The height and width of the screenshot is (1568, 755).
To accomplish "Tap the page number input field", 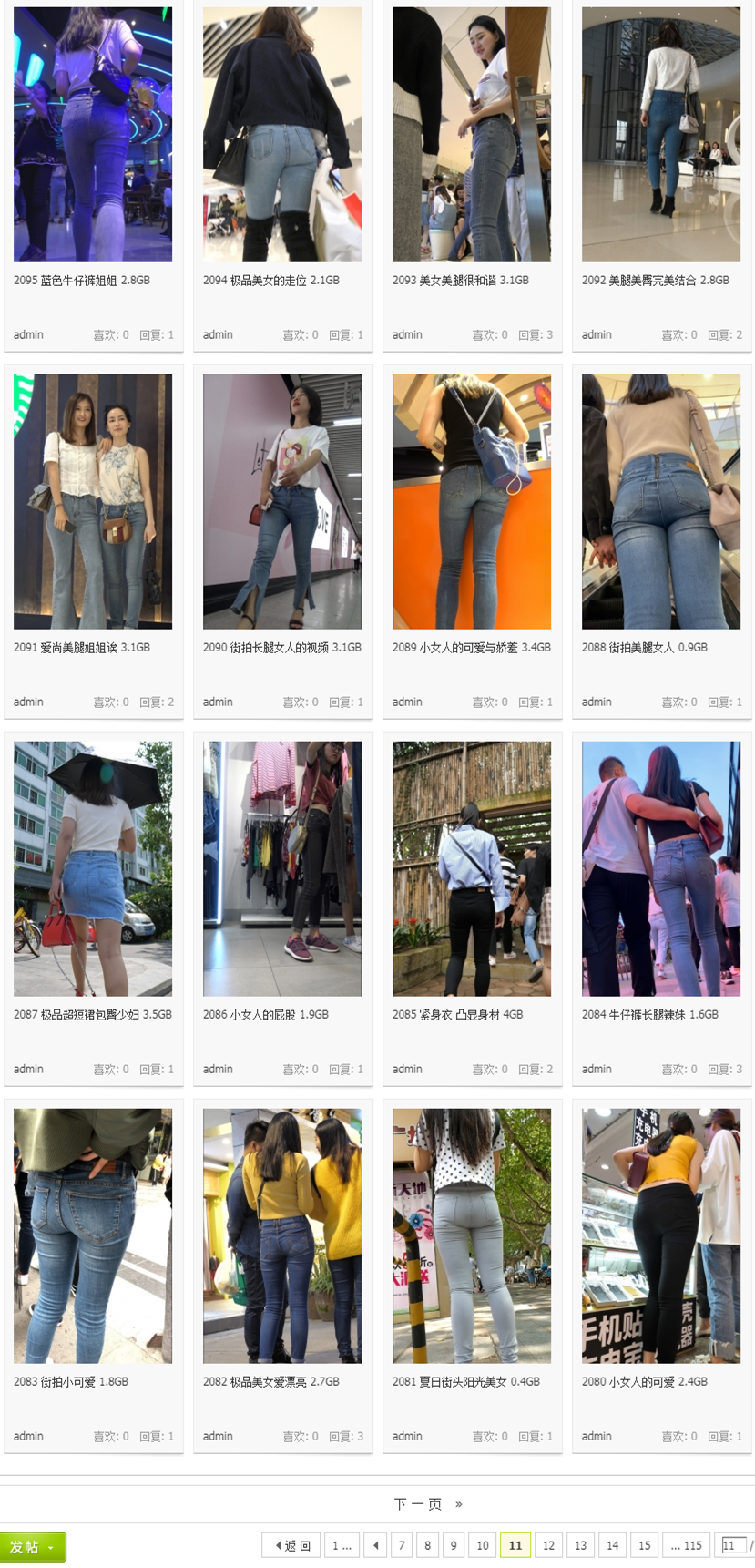I will tap(731, 1546).
